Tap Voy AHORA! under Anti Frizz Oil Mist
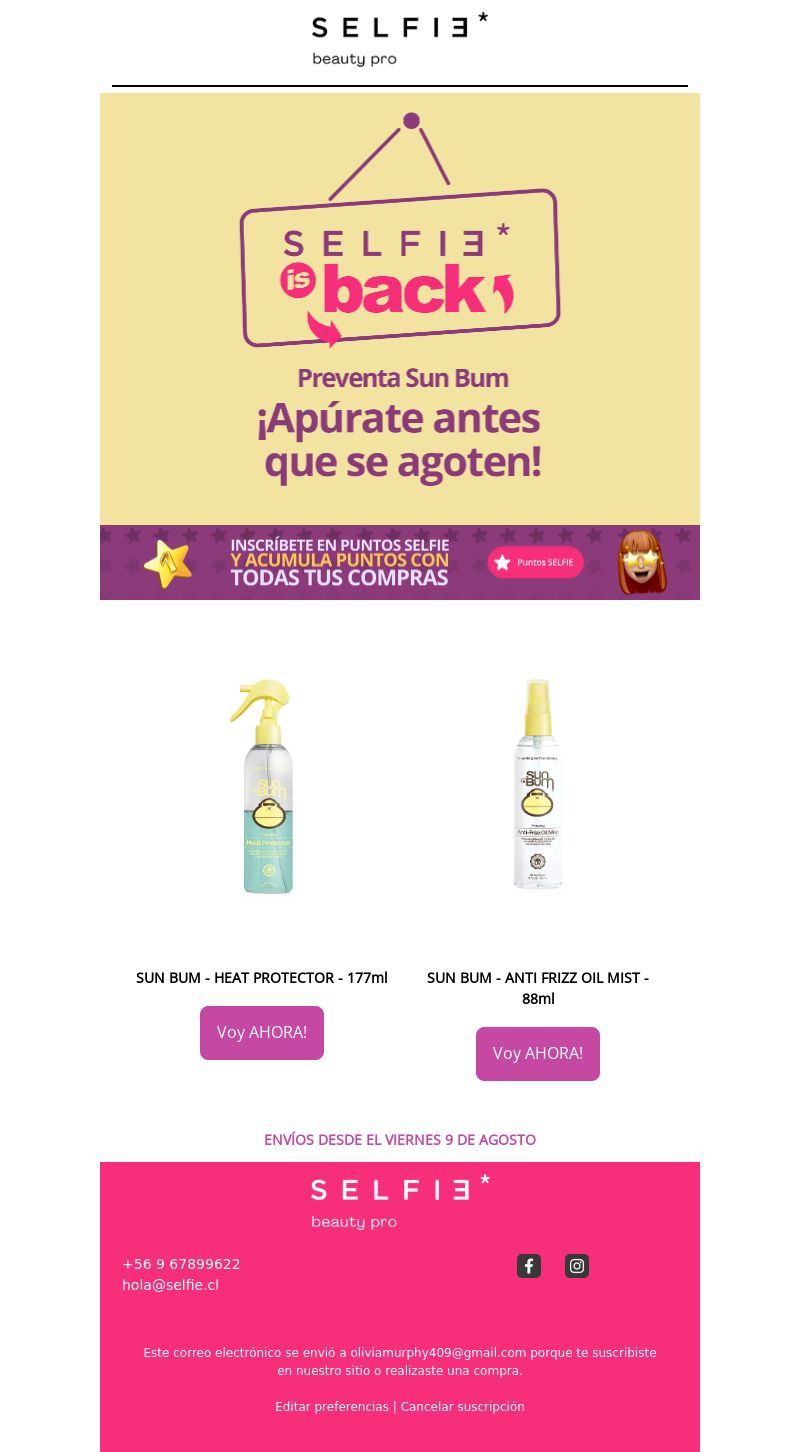 click(538, 1054)
